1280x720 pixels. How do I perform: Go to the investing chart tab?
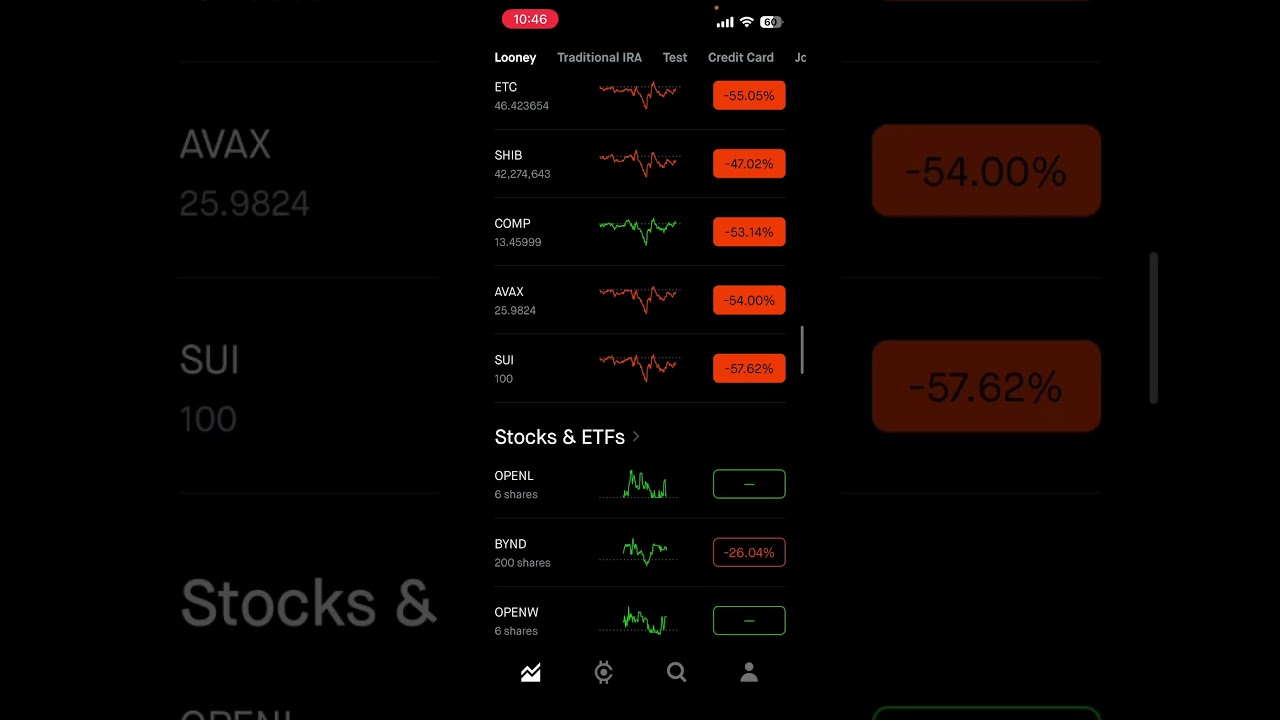[531, 673]
